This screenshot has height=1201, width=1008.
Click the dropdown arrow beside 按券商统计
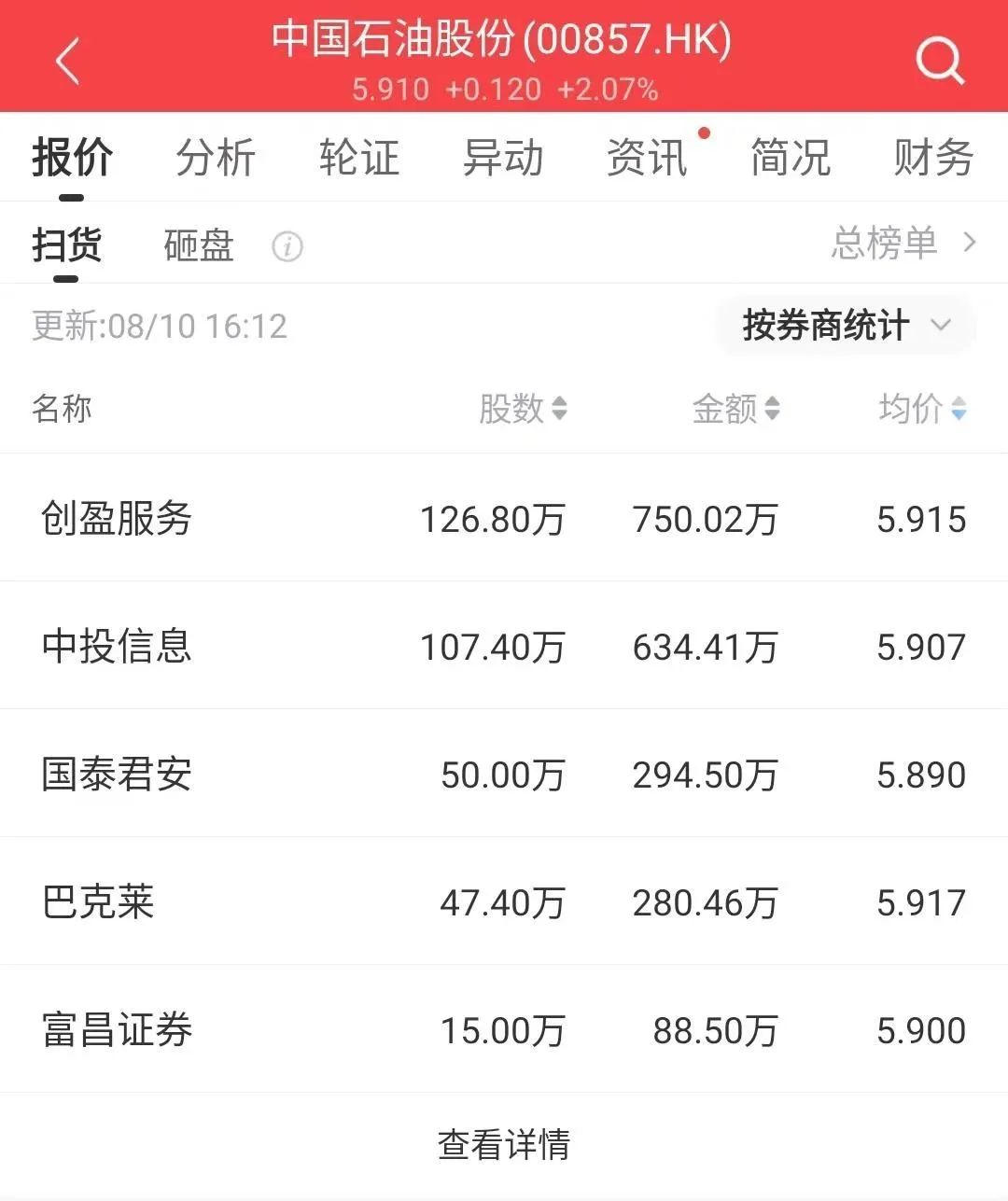tap(943, 326)
